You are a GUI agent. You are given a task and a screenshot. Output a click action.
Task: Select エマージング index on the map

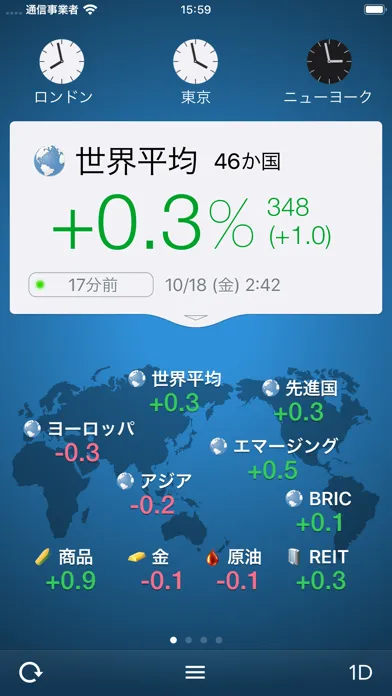tap(273, 459)
